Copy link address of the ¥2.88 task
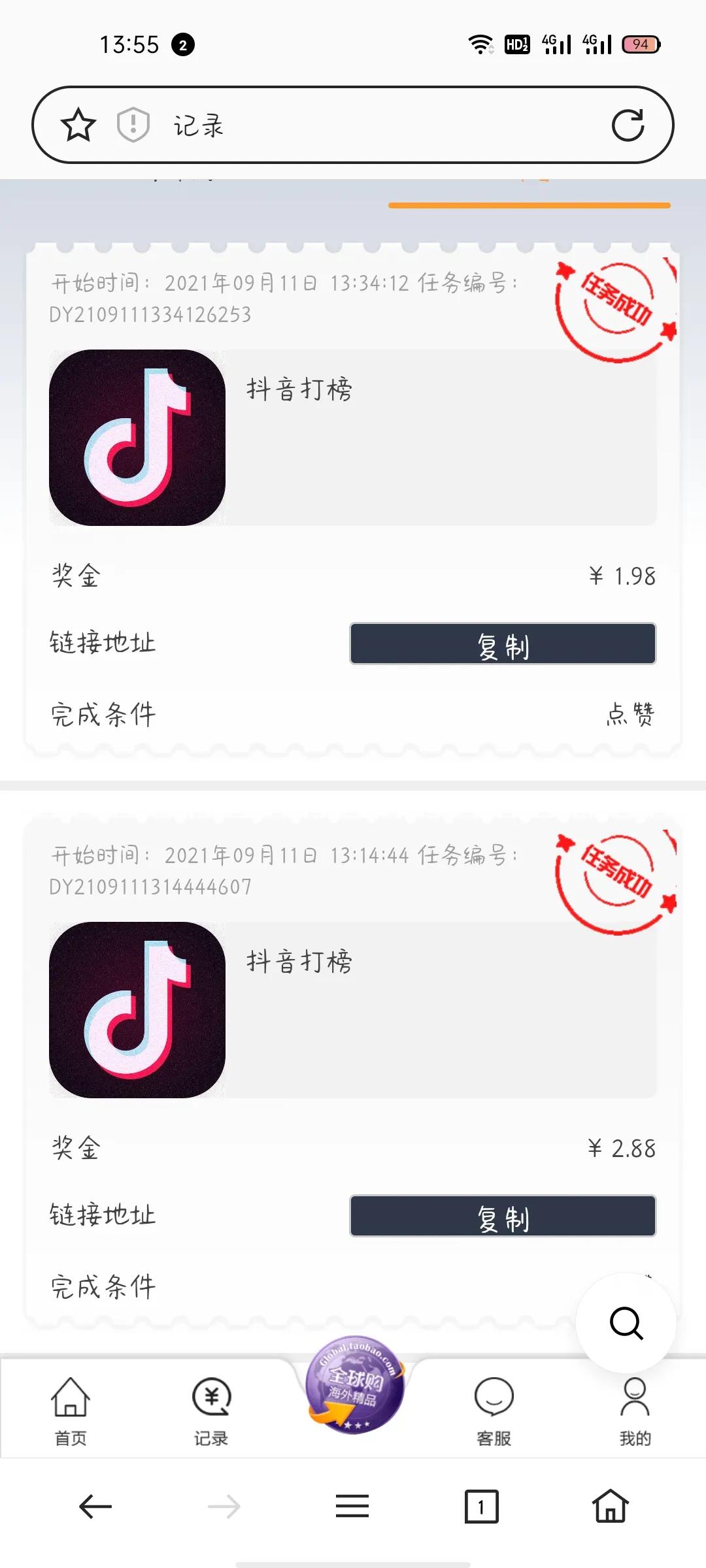This screenshot has width=706, height=1568. (503, 1215)
